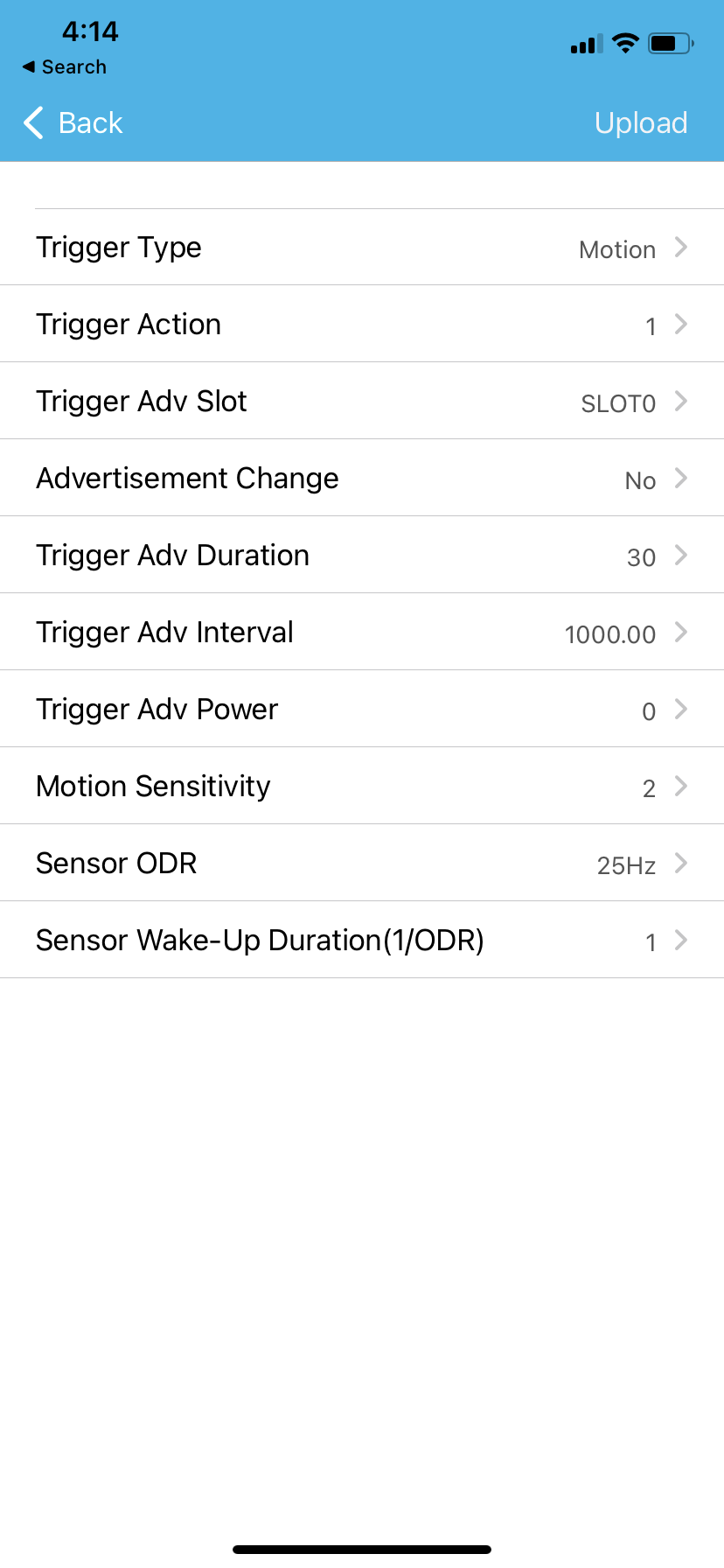This screenshot has height=1568, width=724.
Task: Open the Trigger Type setting
Action: pyautogui.click(x=362, y=247)
